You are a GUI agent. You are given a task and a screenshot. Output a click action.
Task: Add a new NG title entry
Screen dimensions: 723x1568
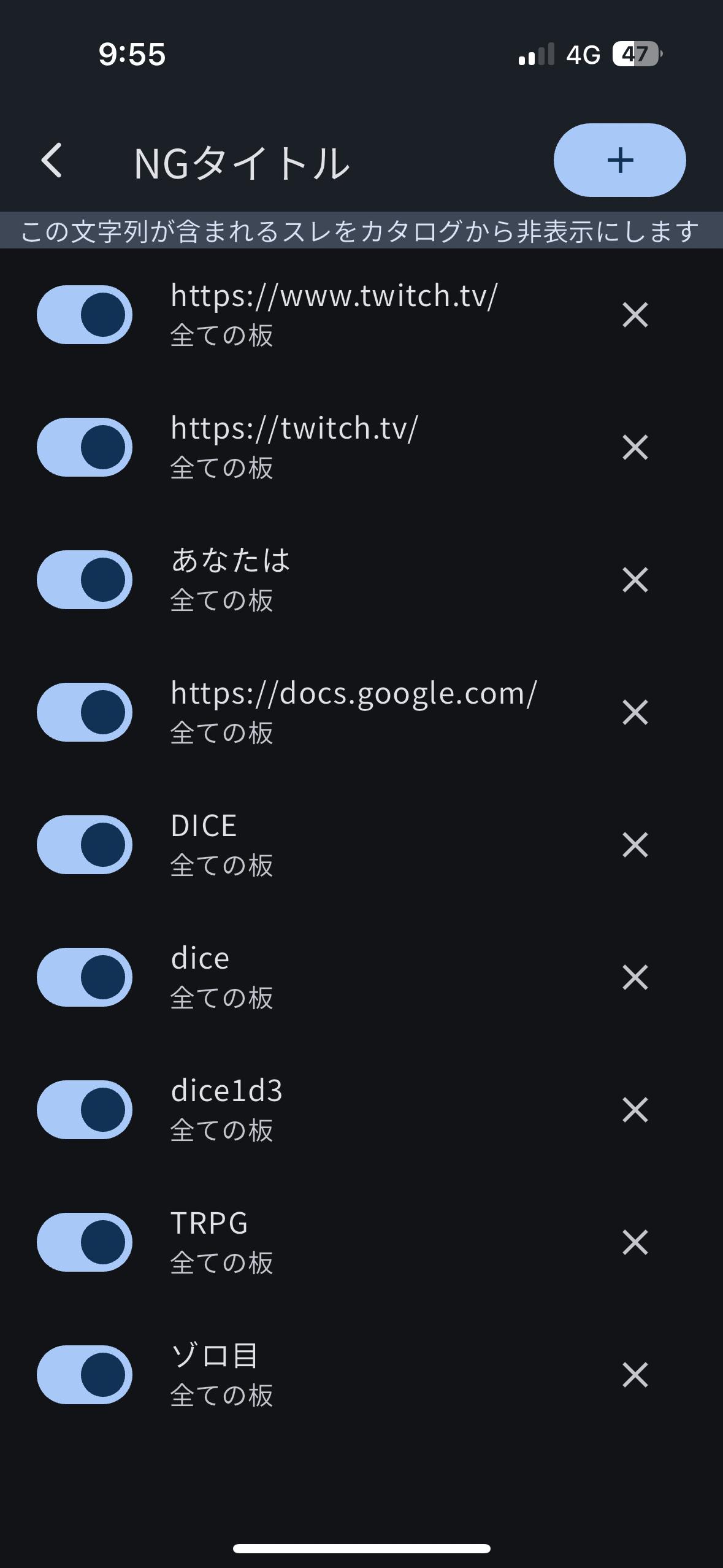(x=619, y=160)
